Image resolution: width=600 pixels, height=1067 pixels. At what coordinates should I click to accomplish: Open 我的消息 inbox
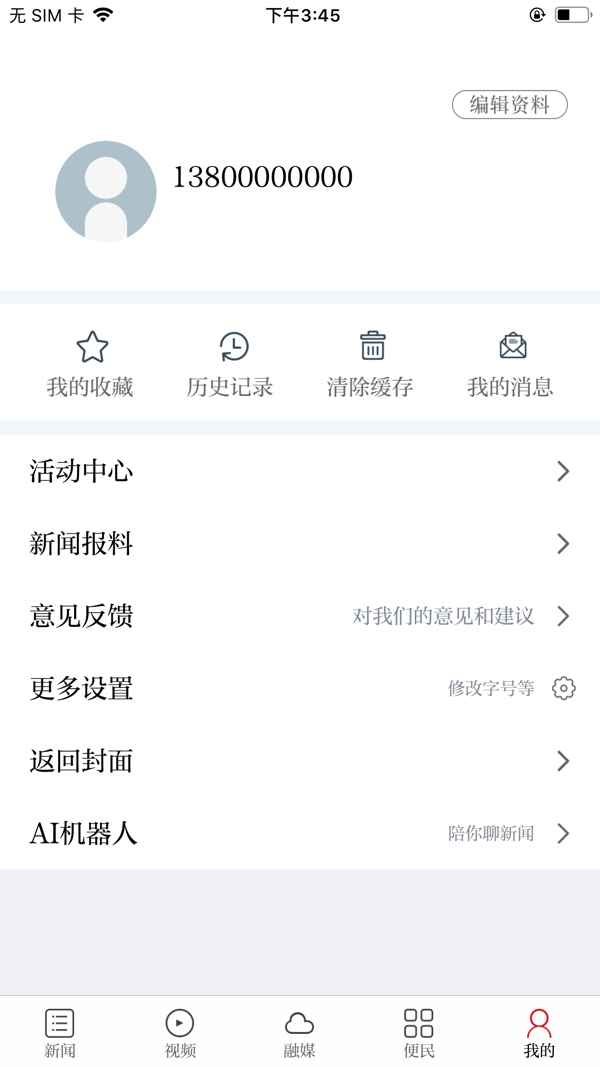click(510, 364)
